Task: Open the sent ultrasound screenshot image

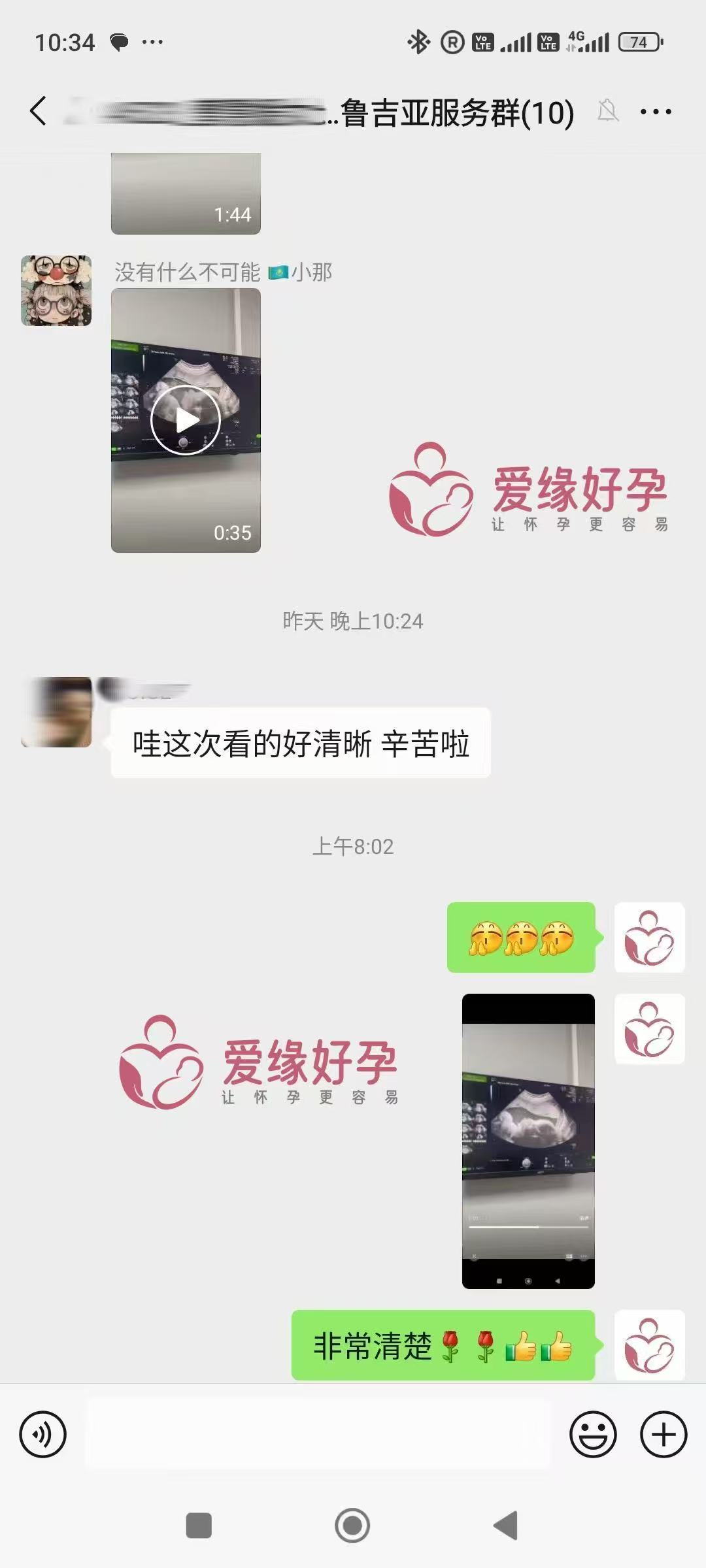Action: [x=528, y=1141]
